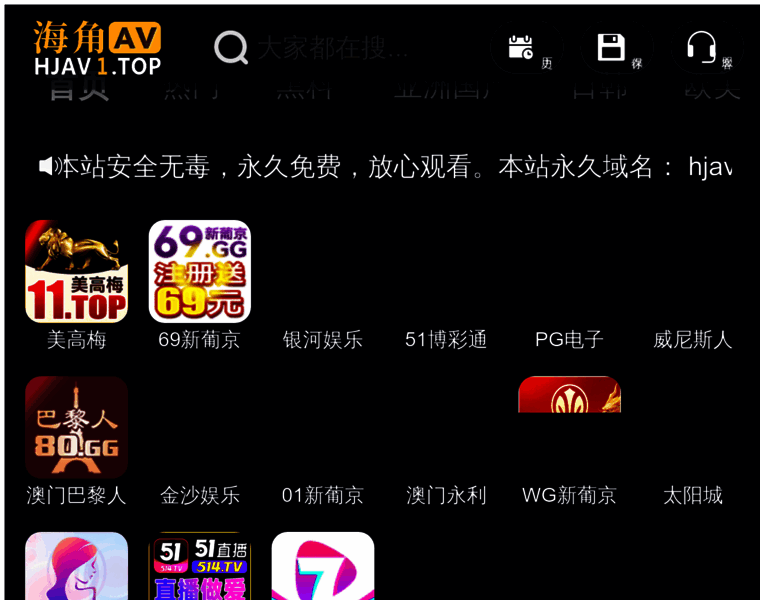Open customer service headset icon

[702, 48]
